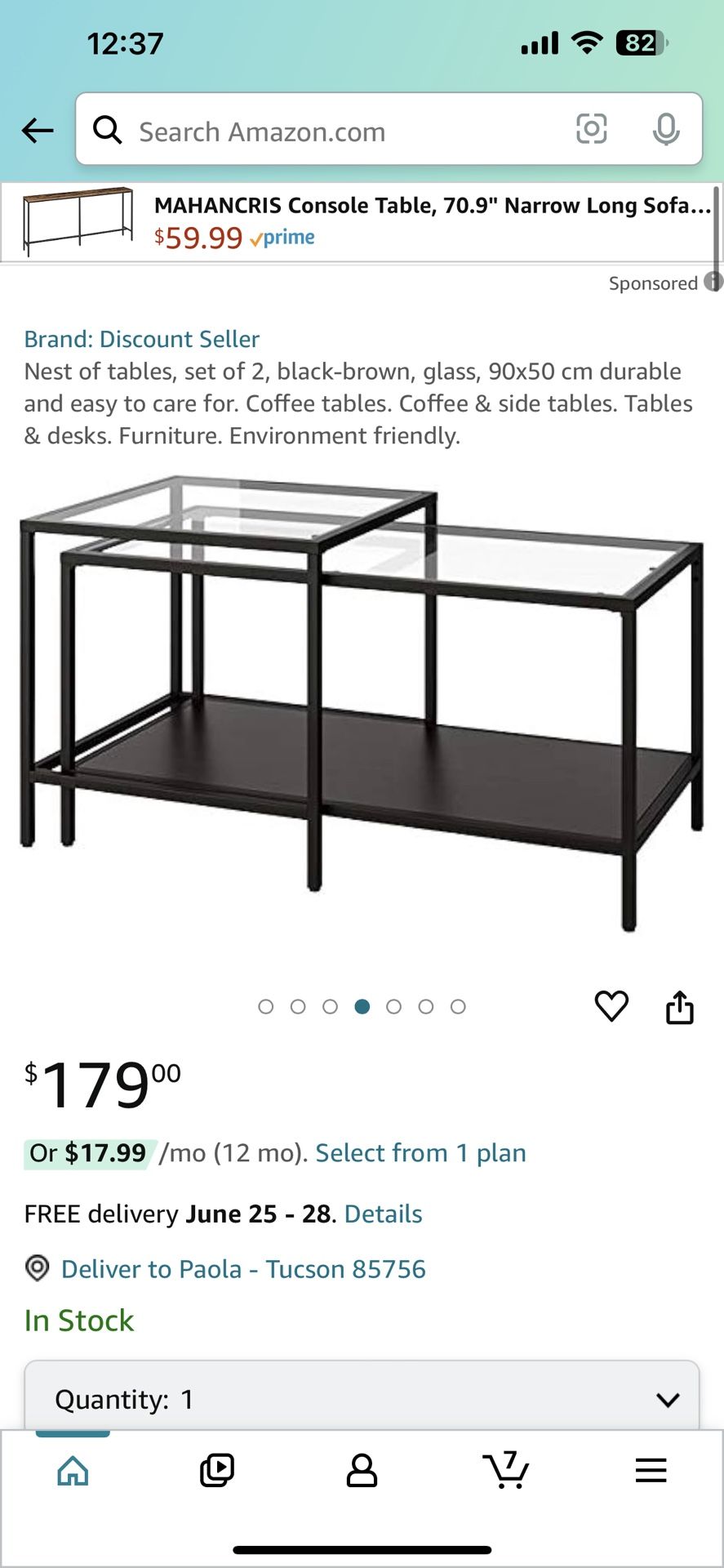Open camera lens search

591,129
